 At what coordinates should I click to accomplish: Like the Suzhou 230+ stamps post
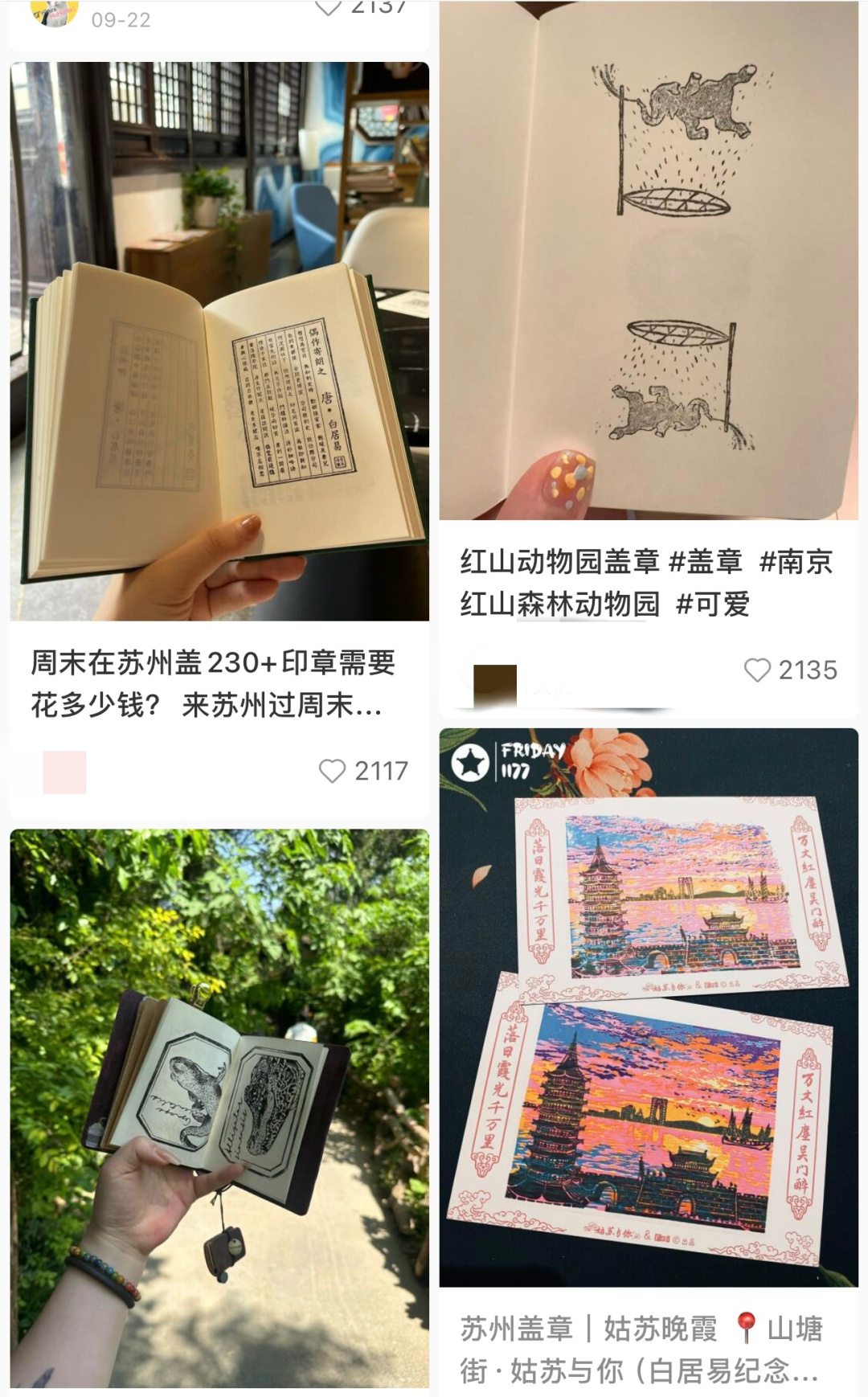(x=333, y=771)
